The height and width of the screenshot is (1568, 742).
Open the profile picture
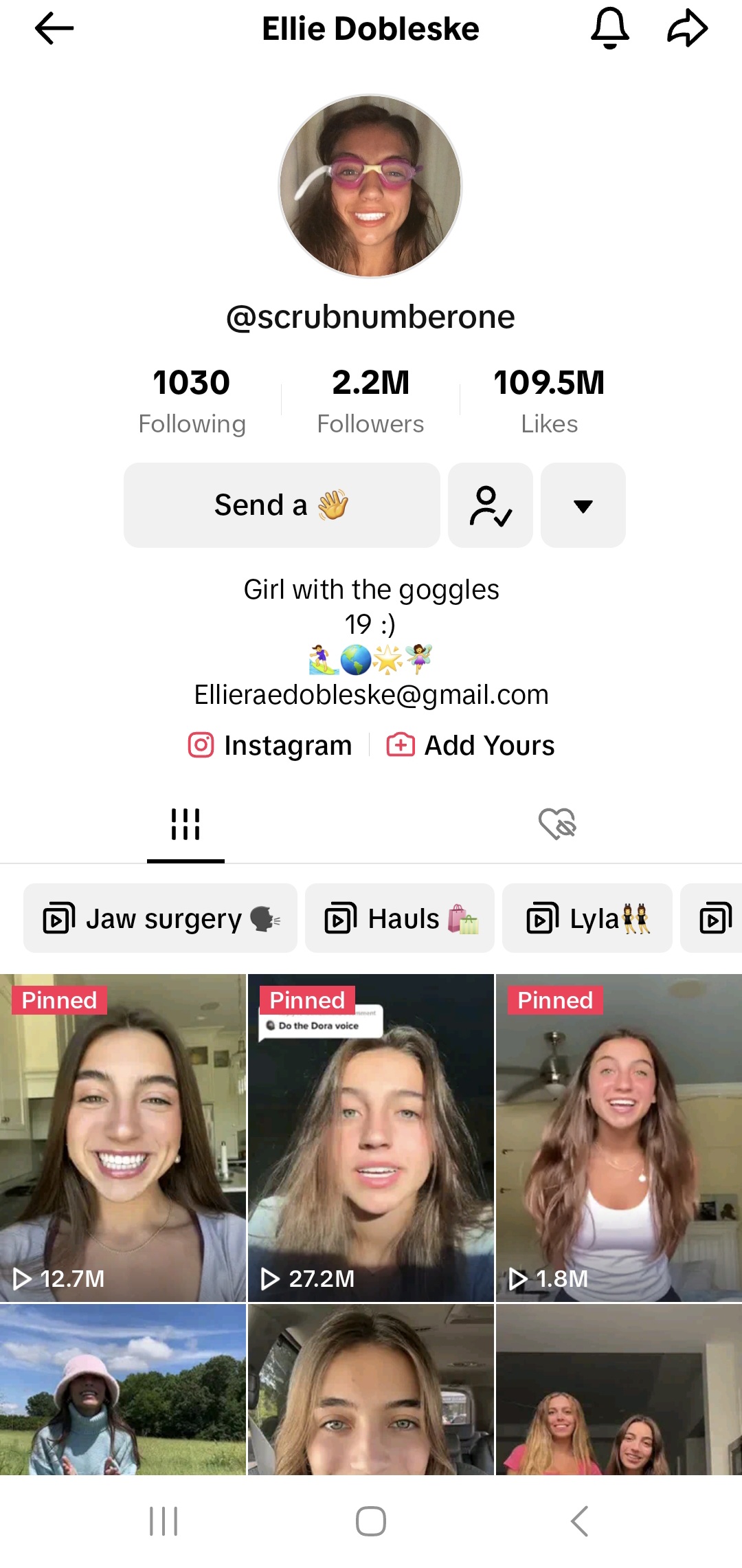tap(370, 186)
